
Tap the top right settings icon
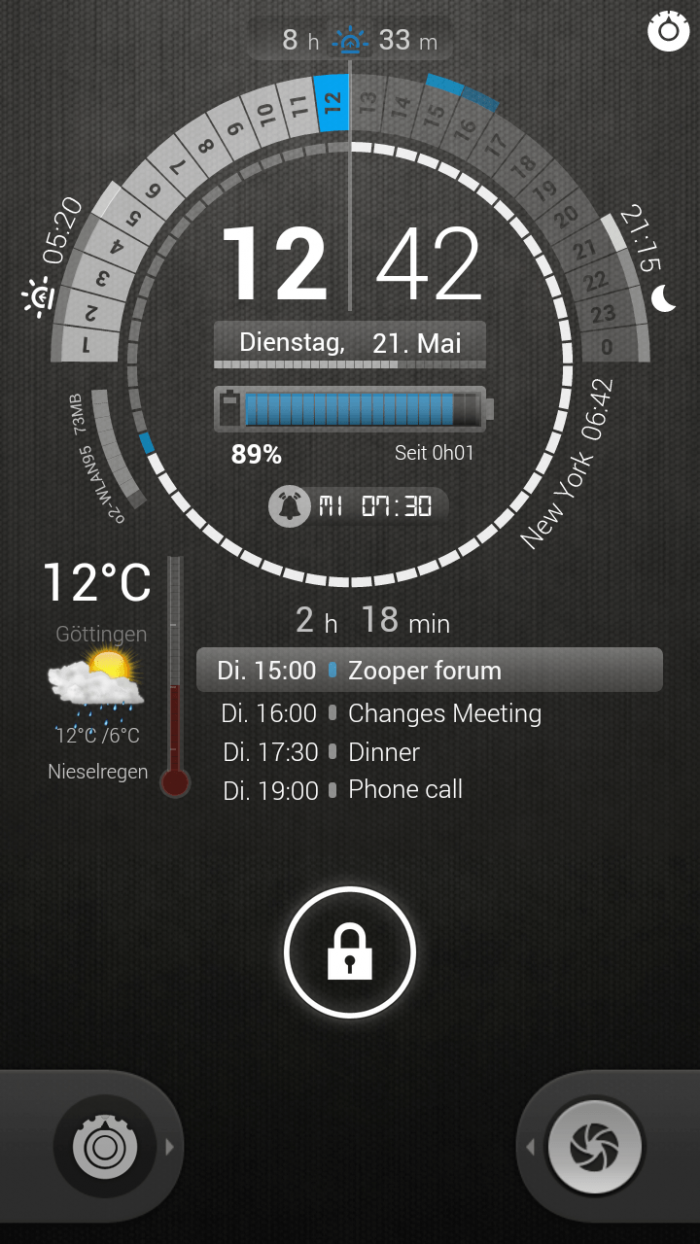click(x=667, y=32)
